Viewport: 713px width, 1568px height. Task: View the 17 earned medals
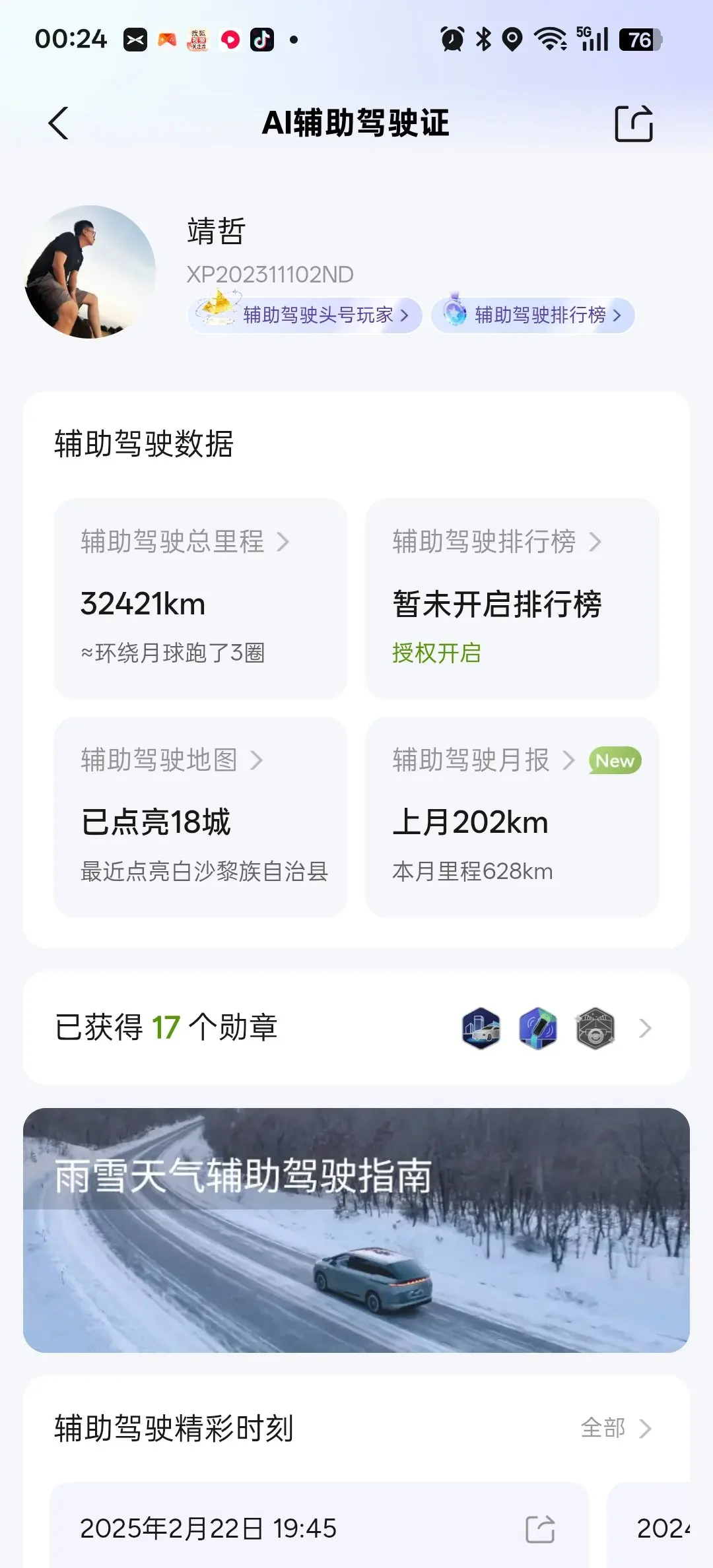coord(356,1028)
